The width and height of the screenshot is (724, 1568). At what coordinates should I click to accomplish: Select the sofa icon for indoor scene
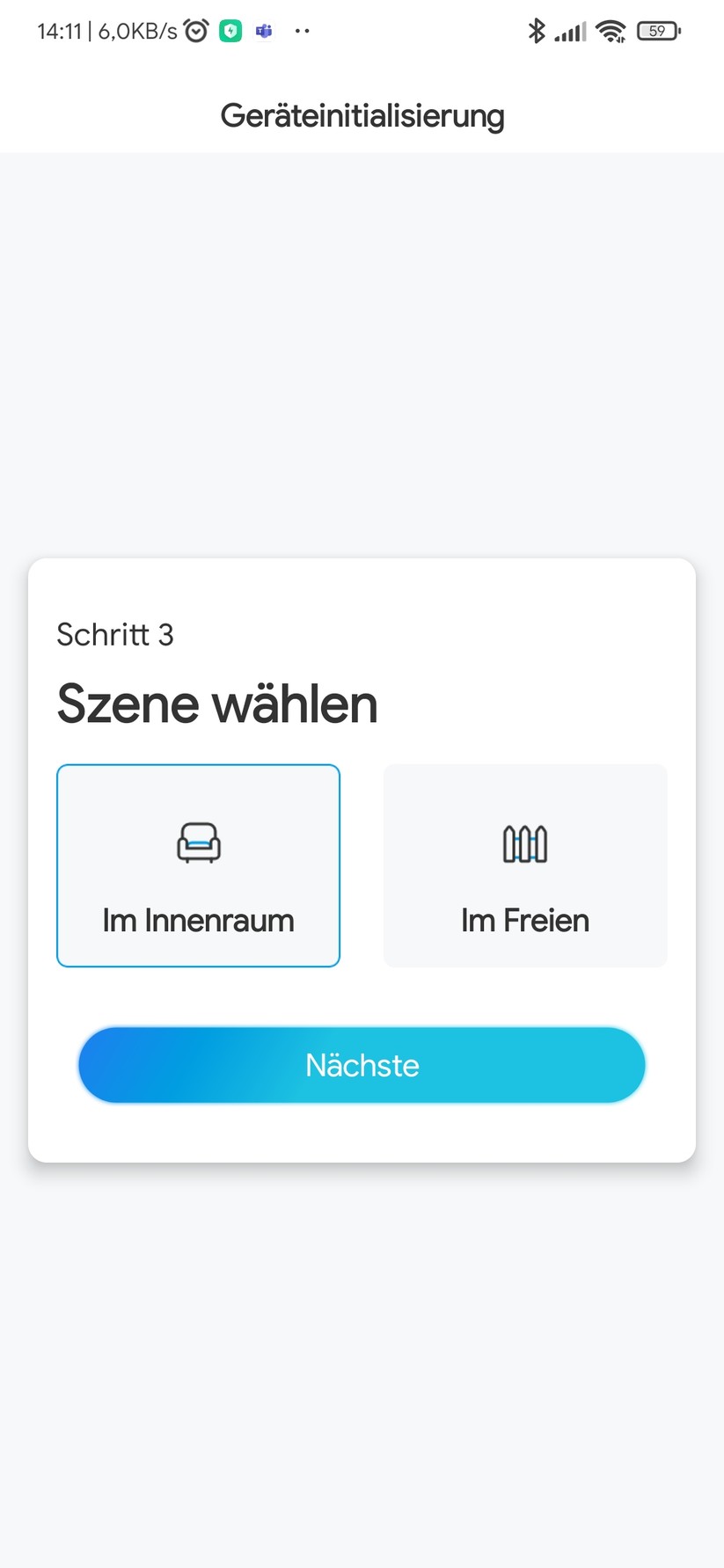point(198,842)
